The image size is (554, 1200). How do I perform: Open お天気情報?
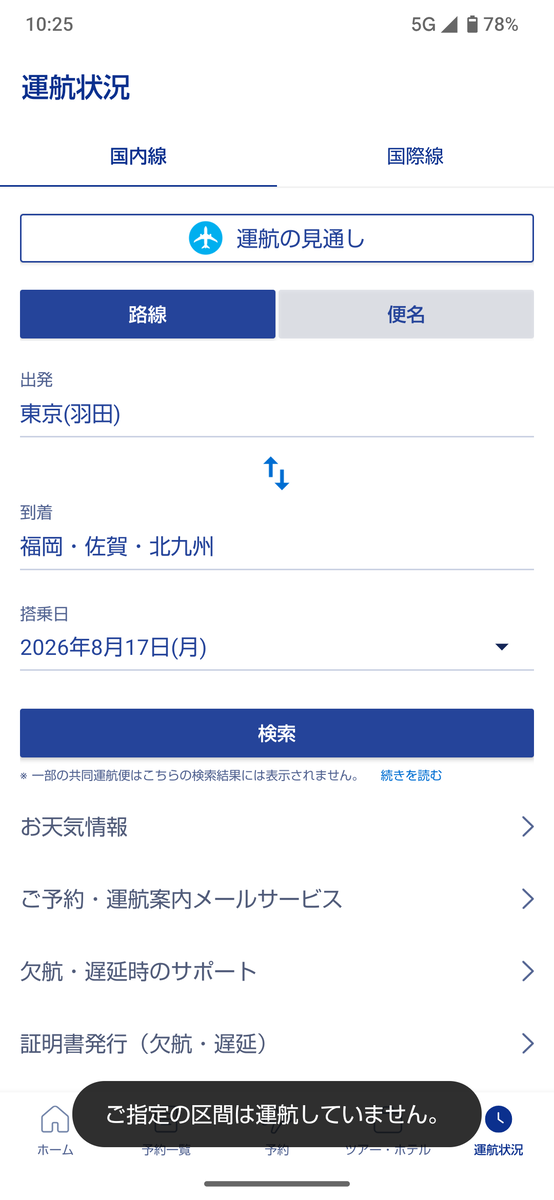point(277,827)
